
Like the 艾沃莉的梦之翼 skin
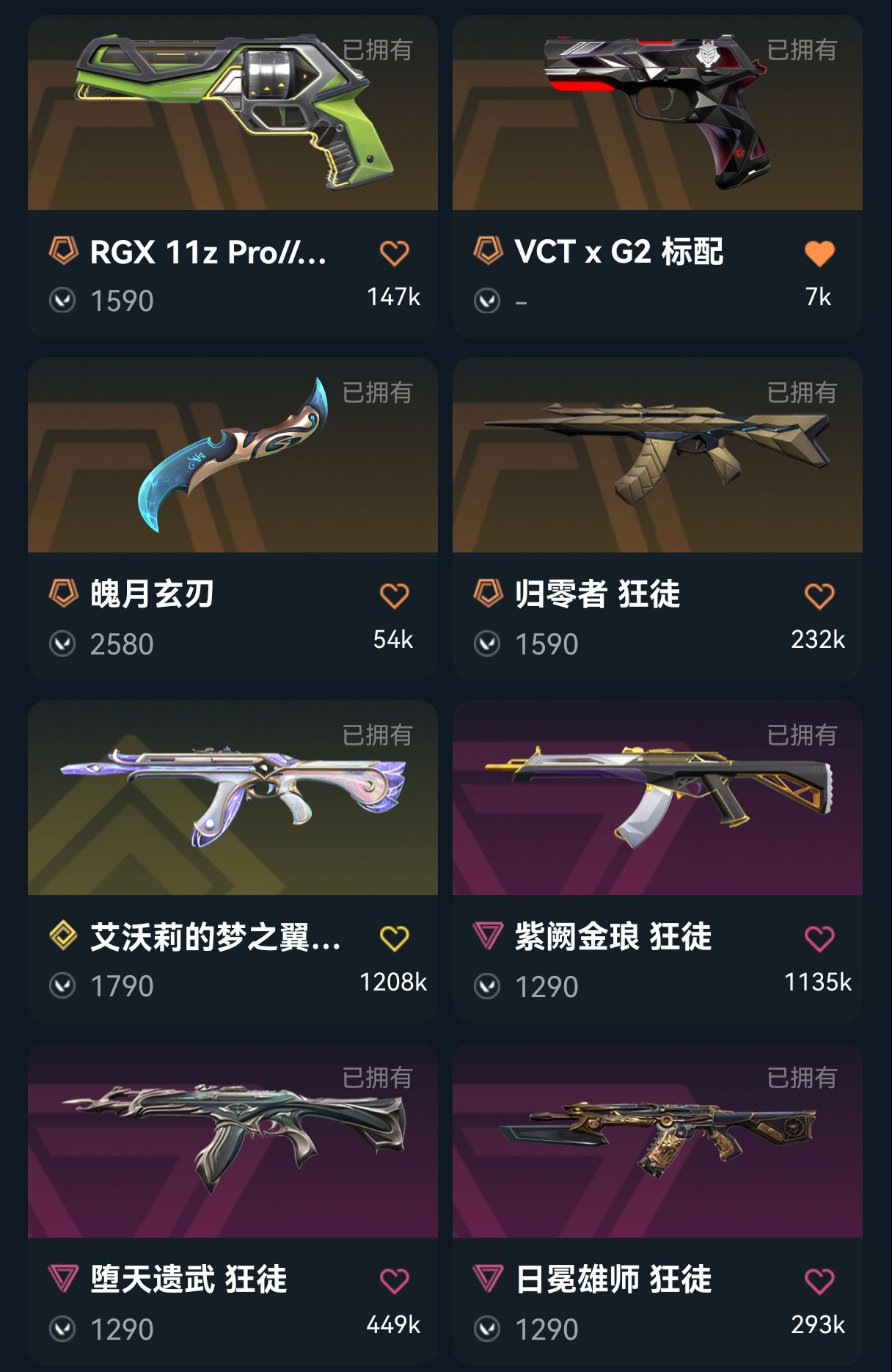pos(394,938)
